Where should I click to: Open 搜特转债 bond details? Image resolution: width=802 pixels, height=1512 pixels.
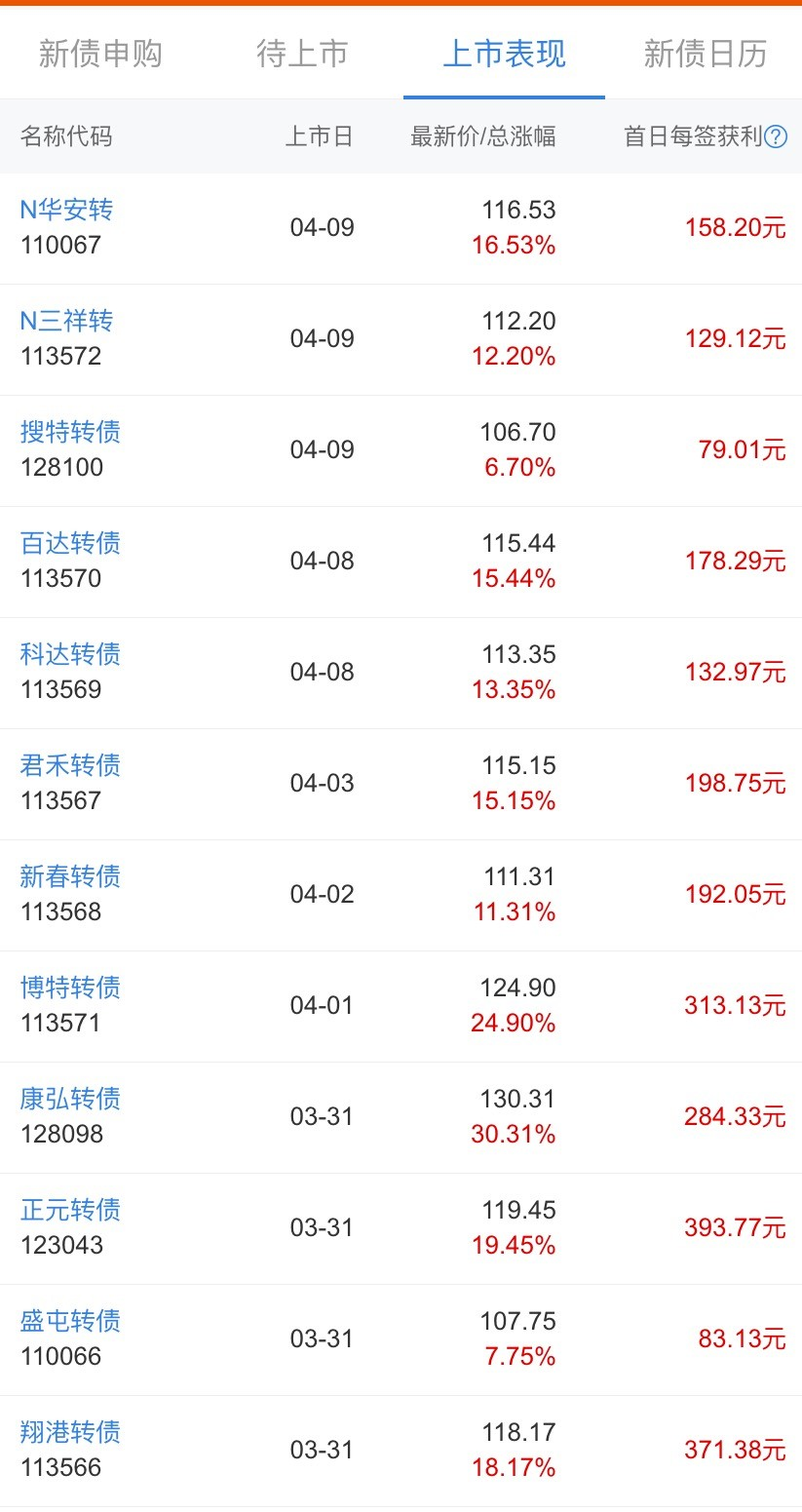pyautogui.click(x=68, y=432)
